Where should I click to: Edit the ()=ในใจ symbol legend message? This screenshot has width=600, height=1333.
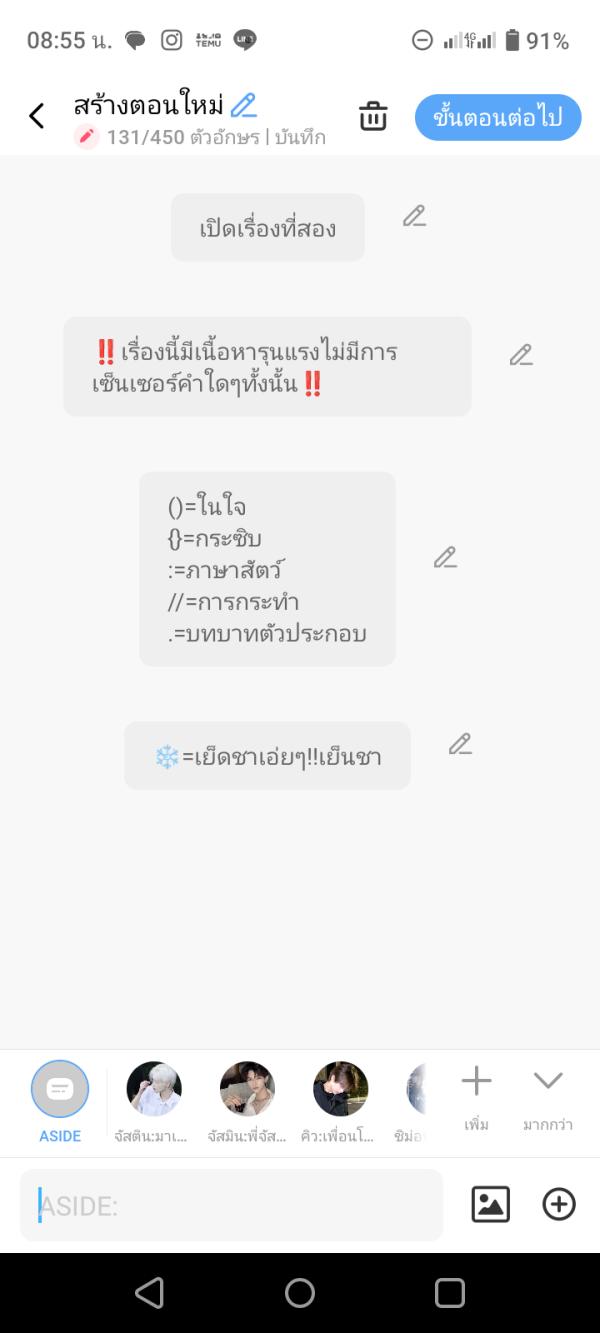(x=445, y=558)
